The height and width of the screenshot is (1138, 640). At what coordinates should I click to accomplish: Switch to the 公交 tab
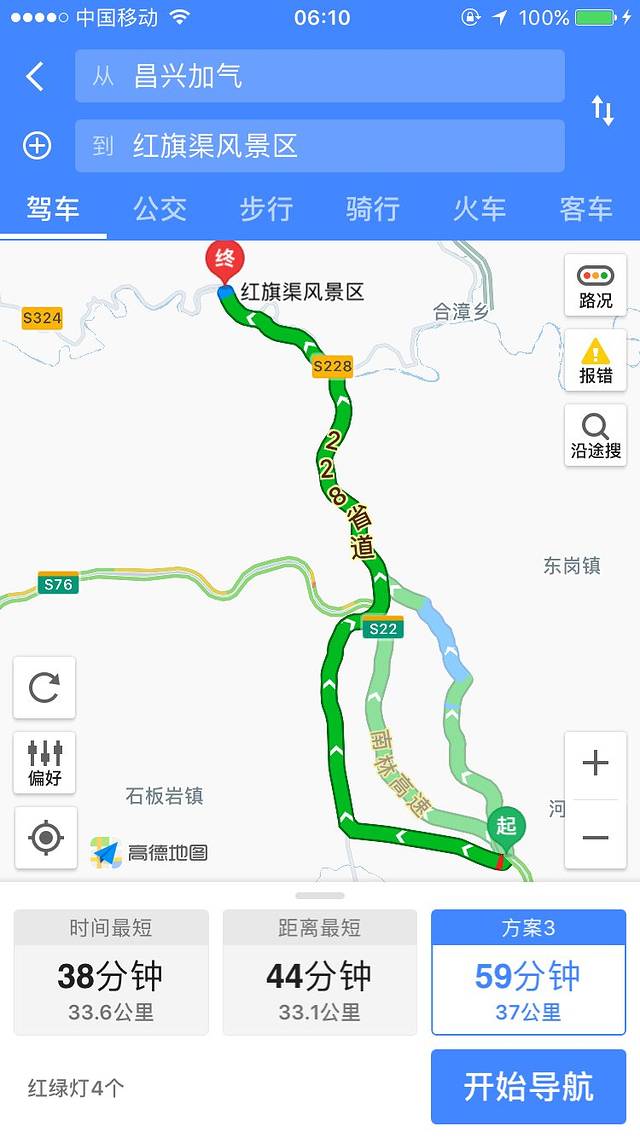(160, 208)
